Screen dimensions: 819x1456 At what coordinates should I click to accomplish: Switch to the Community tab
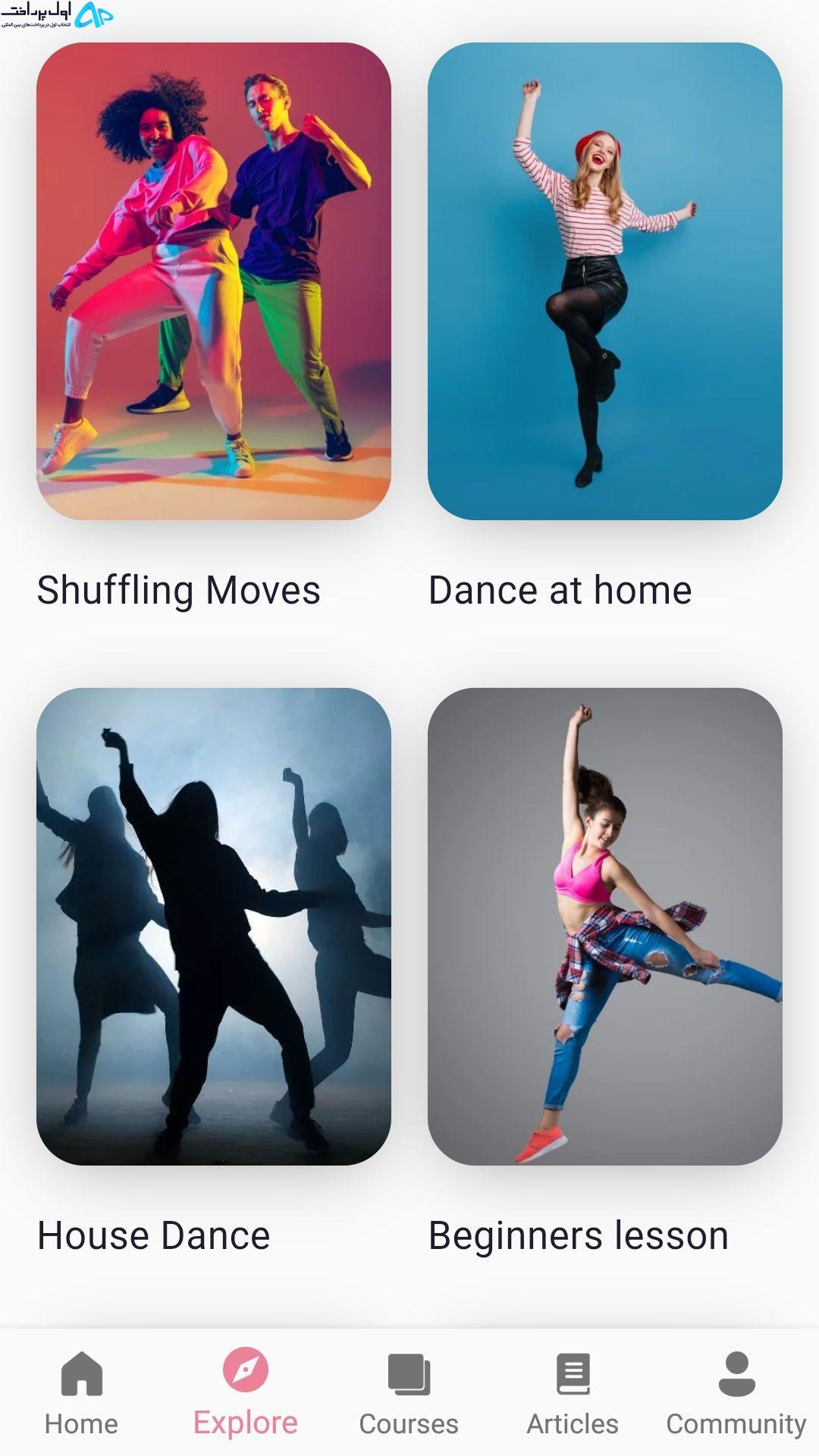tap(737, 1393)
